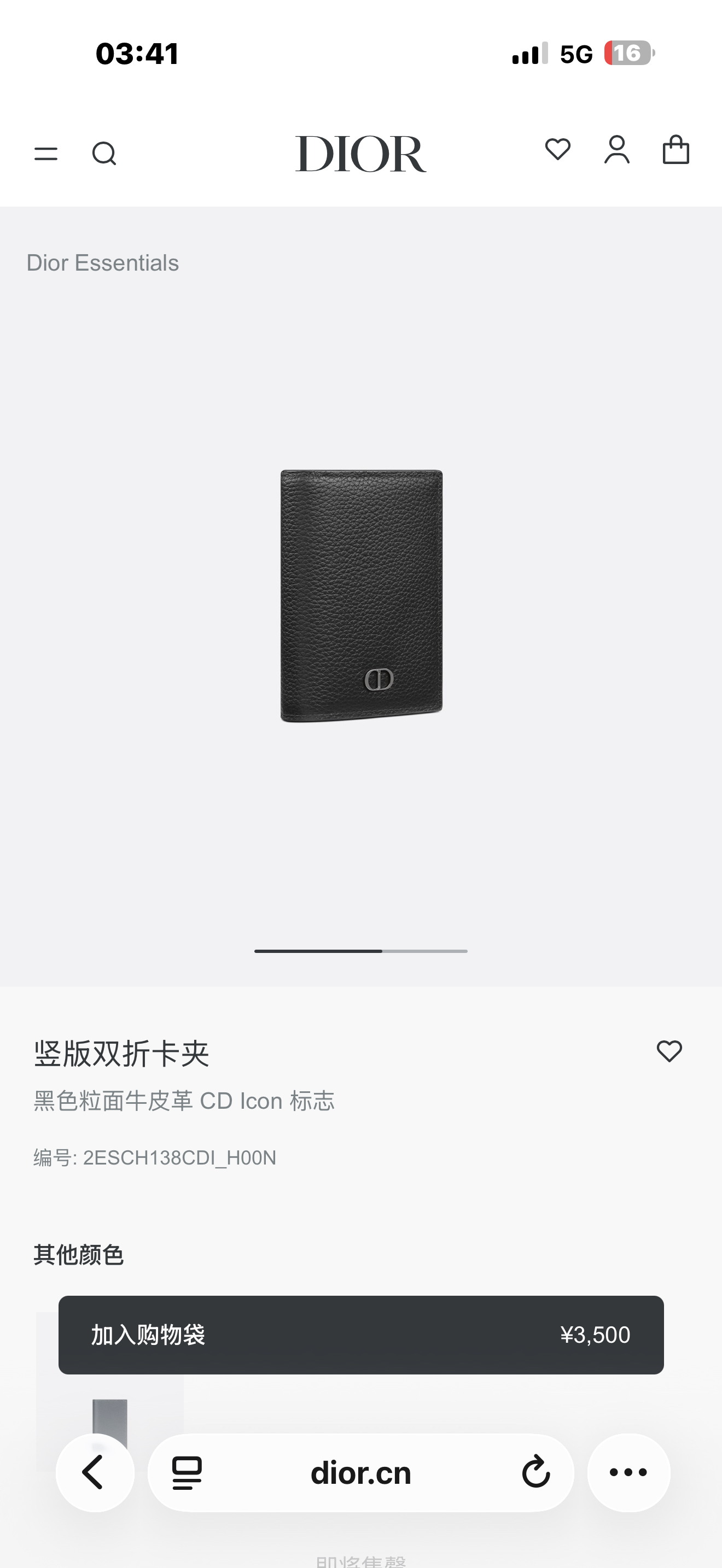Go back in the browser
The height and width of the screenshot is (1568, 722).
[95, 1472]
